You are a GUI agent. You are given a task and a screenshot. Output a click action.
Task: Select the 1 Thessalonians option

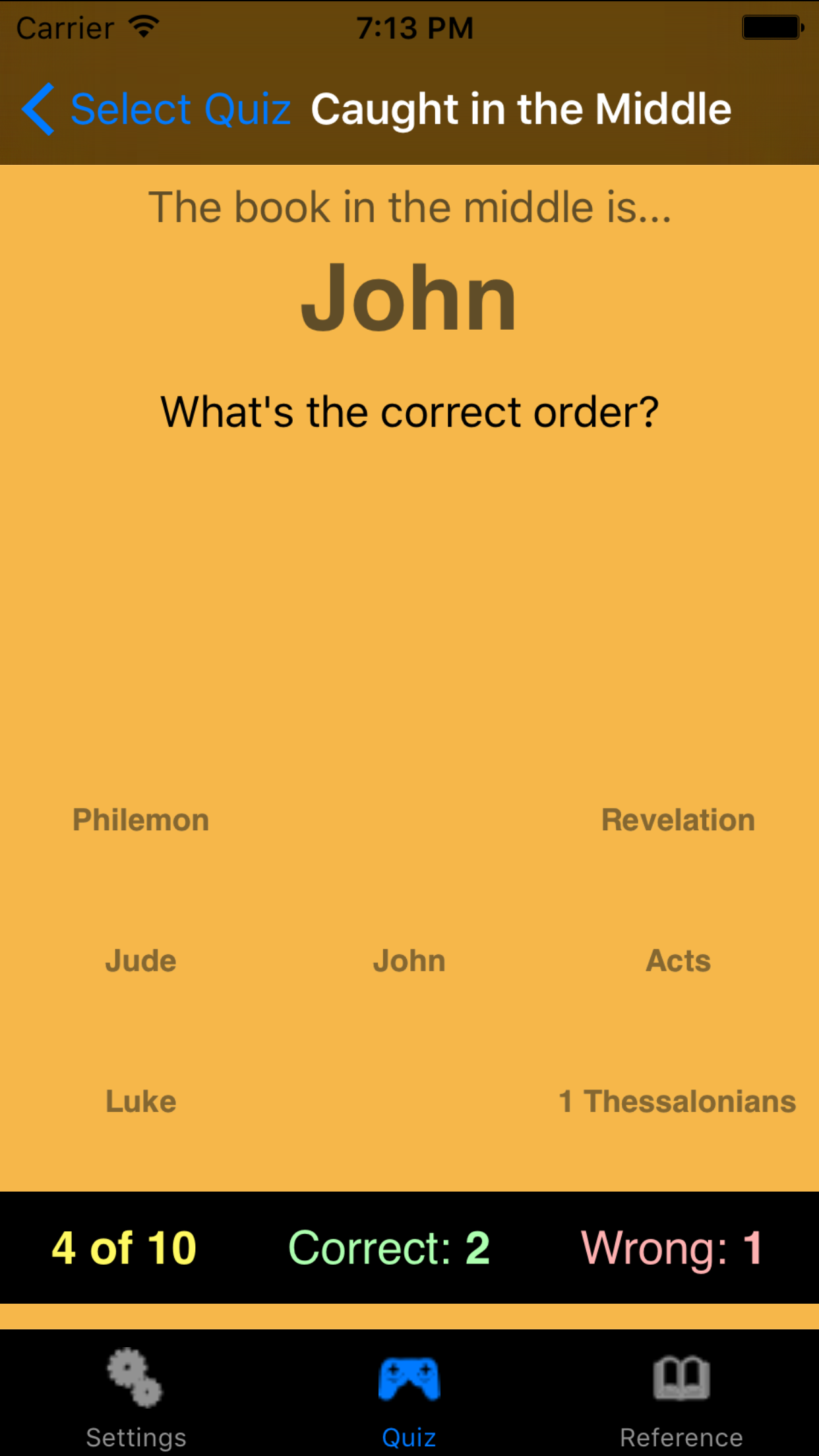[x=677, y=1101]
